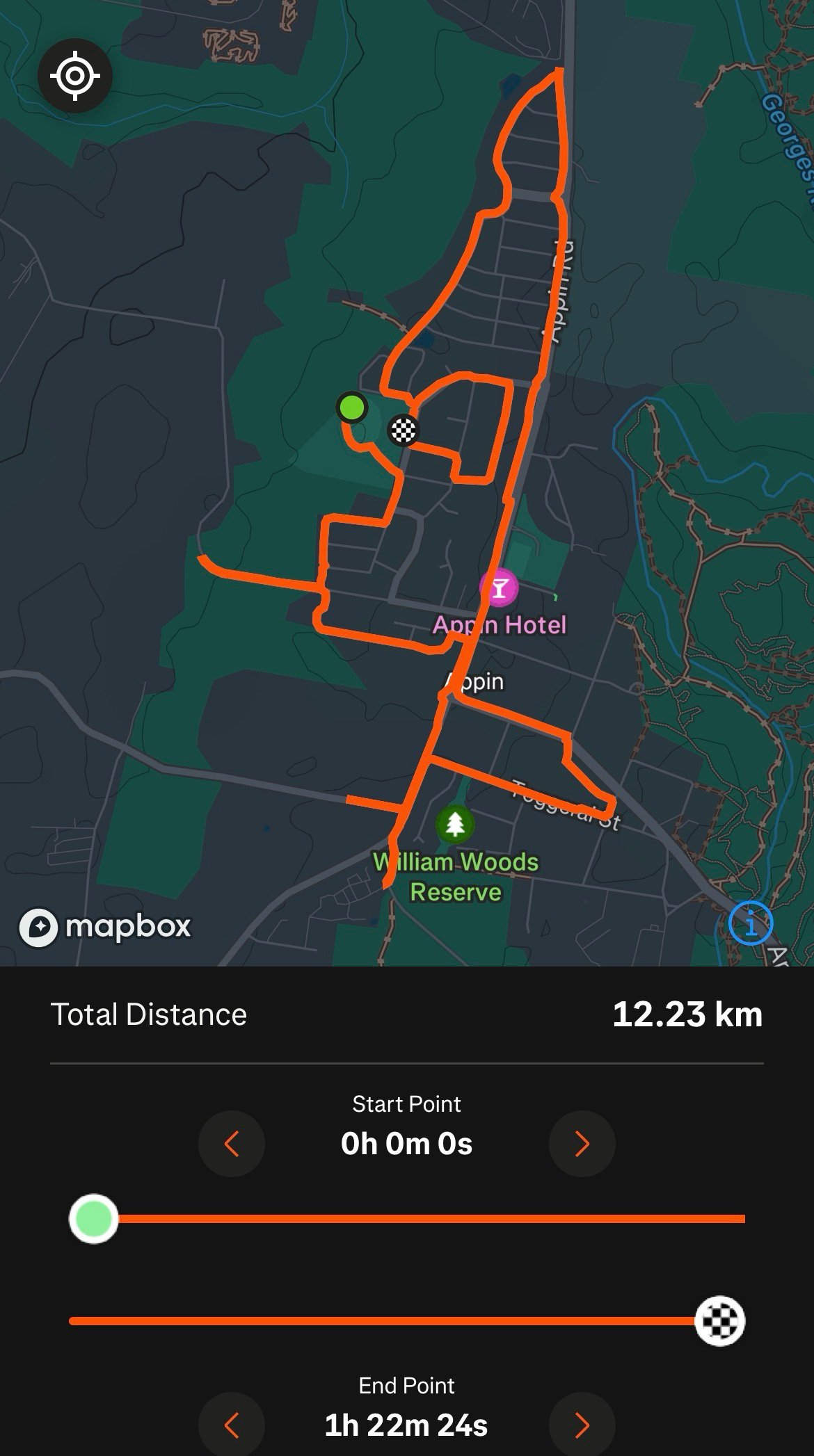Tap the checkered end point slider handle

(719, 1321)
